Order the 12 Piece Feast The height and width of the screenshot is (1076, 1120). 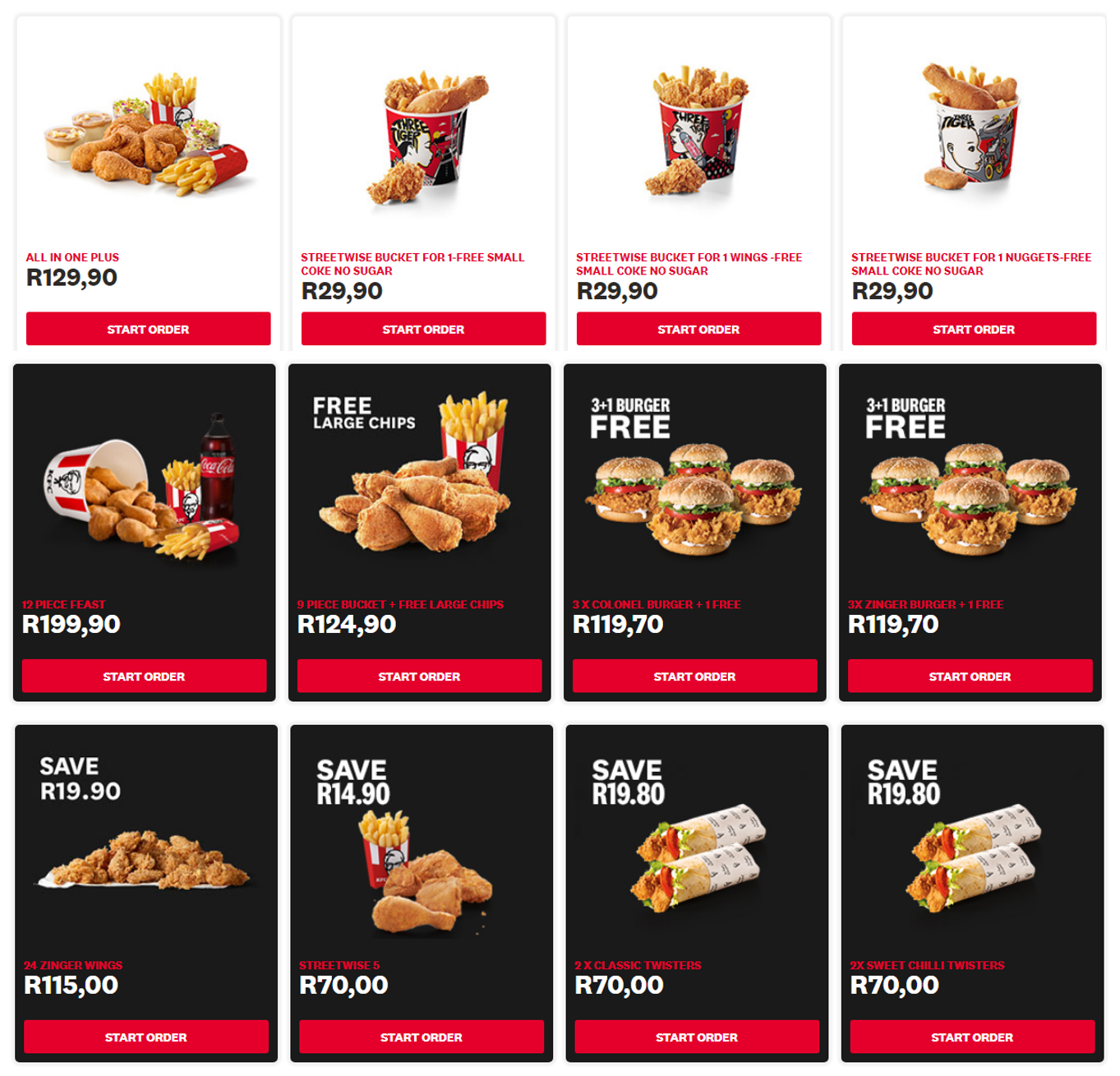(144, 676)
